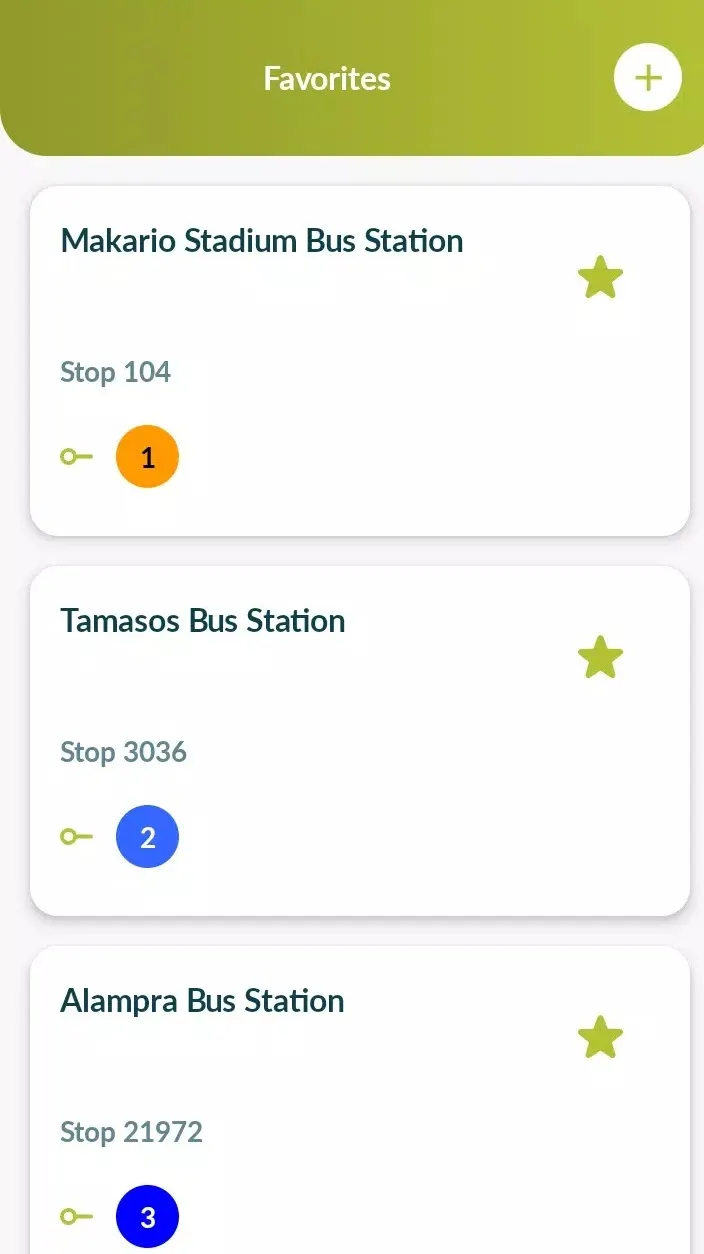The height and width of the screenshot is (1254, 704).
Task: Select route 3 badge at Alampra
Action: click(148, 1217)
